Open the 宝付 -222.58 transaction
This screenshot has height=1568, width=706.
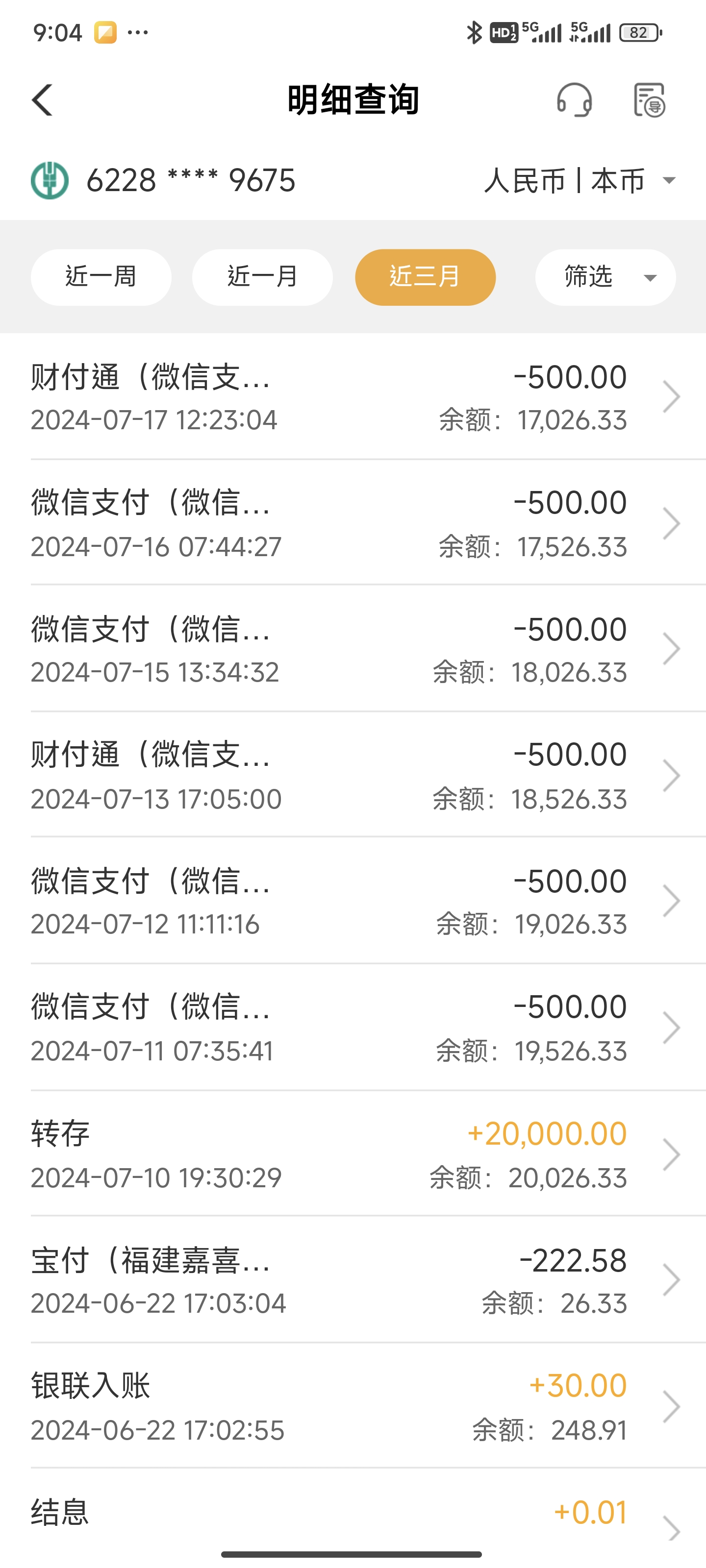coord(353,1279)
